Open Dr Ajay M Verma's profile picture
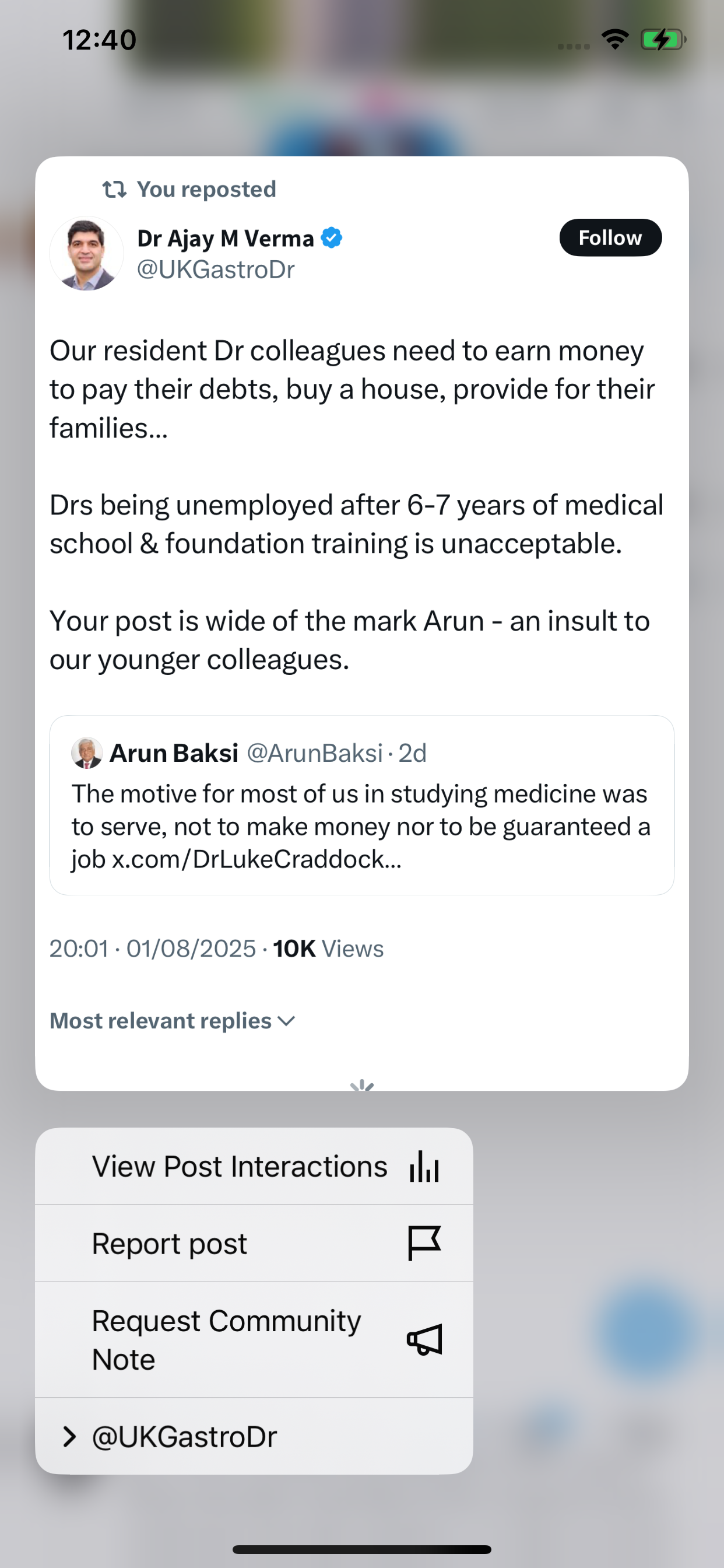This screenshot has height=1568, width=724. click(86, 253)
